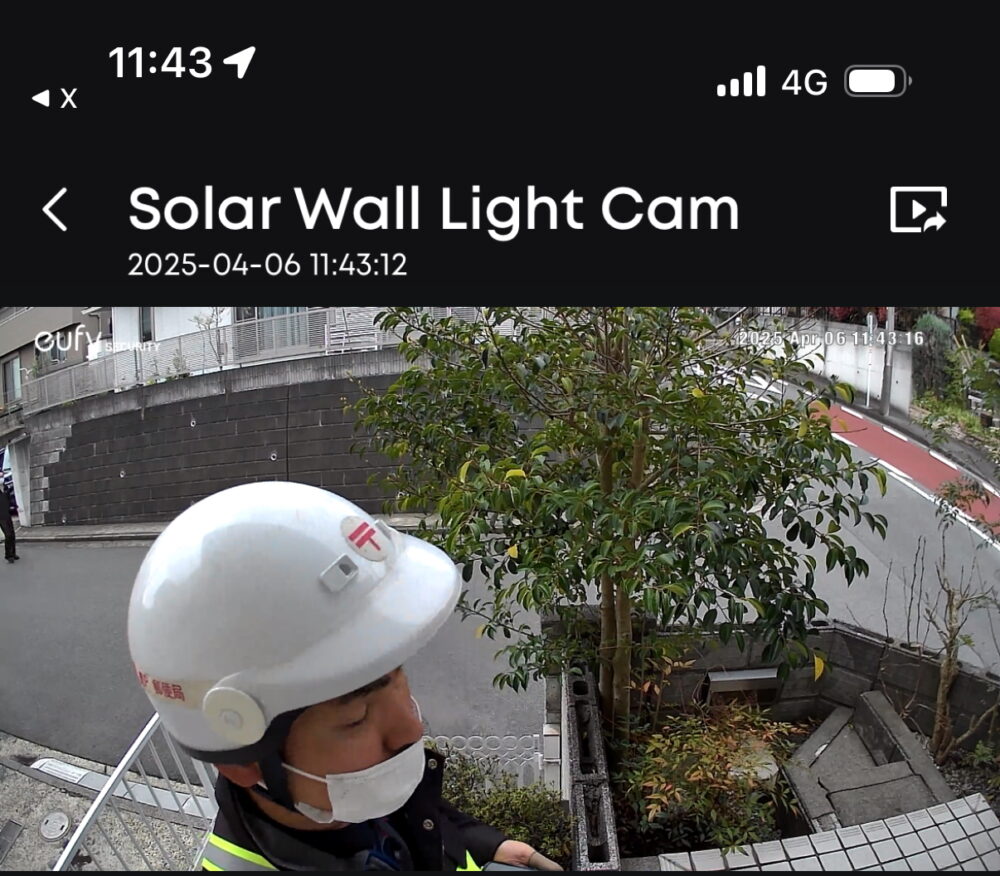
Task: Tap the camera video to show controls
Action: coord(500,590)
